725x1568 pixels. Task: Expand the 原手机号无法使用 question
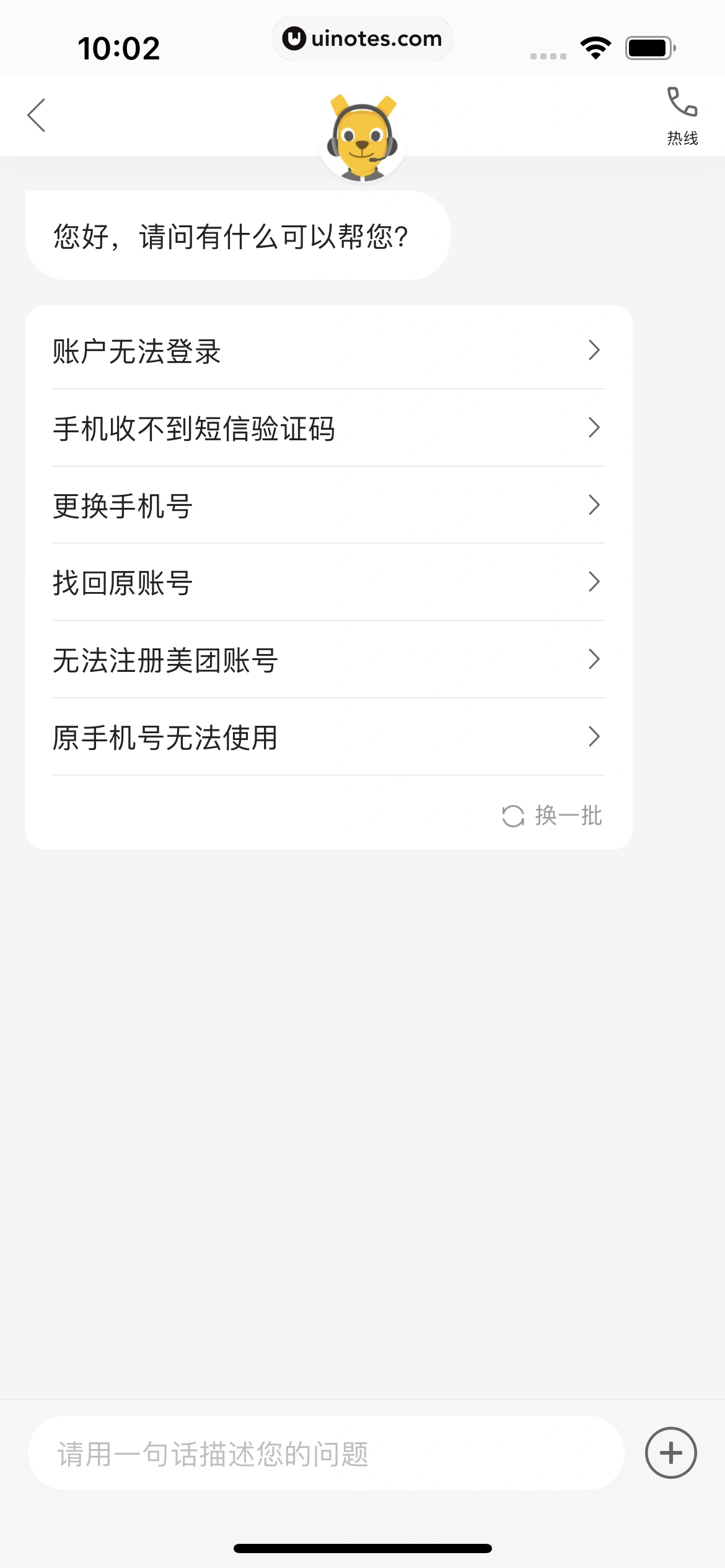327,738
